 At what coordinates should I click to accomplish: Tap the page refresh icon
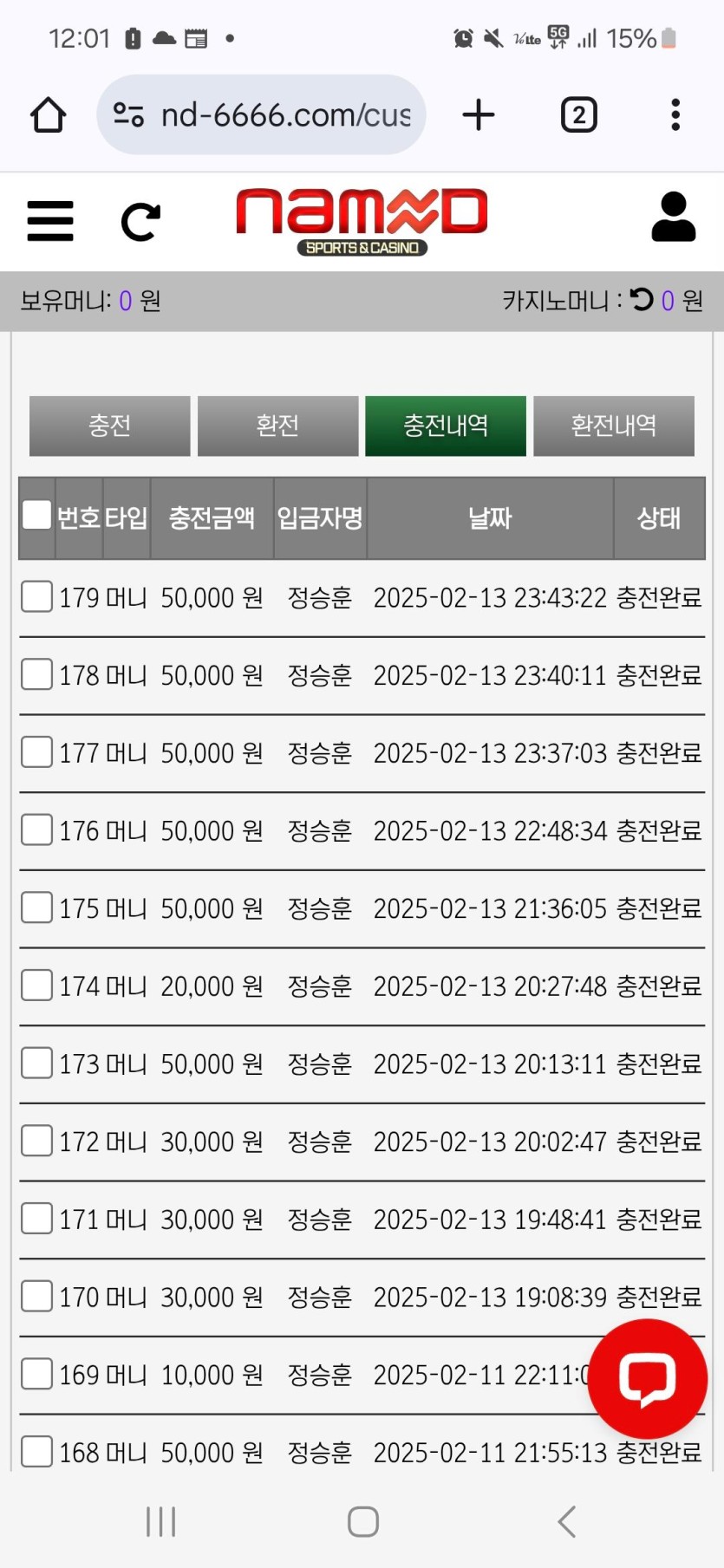click(140, 222)
